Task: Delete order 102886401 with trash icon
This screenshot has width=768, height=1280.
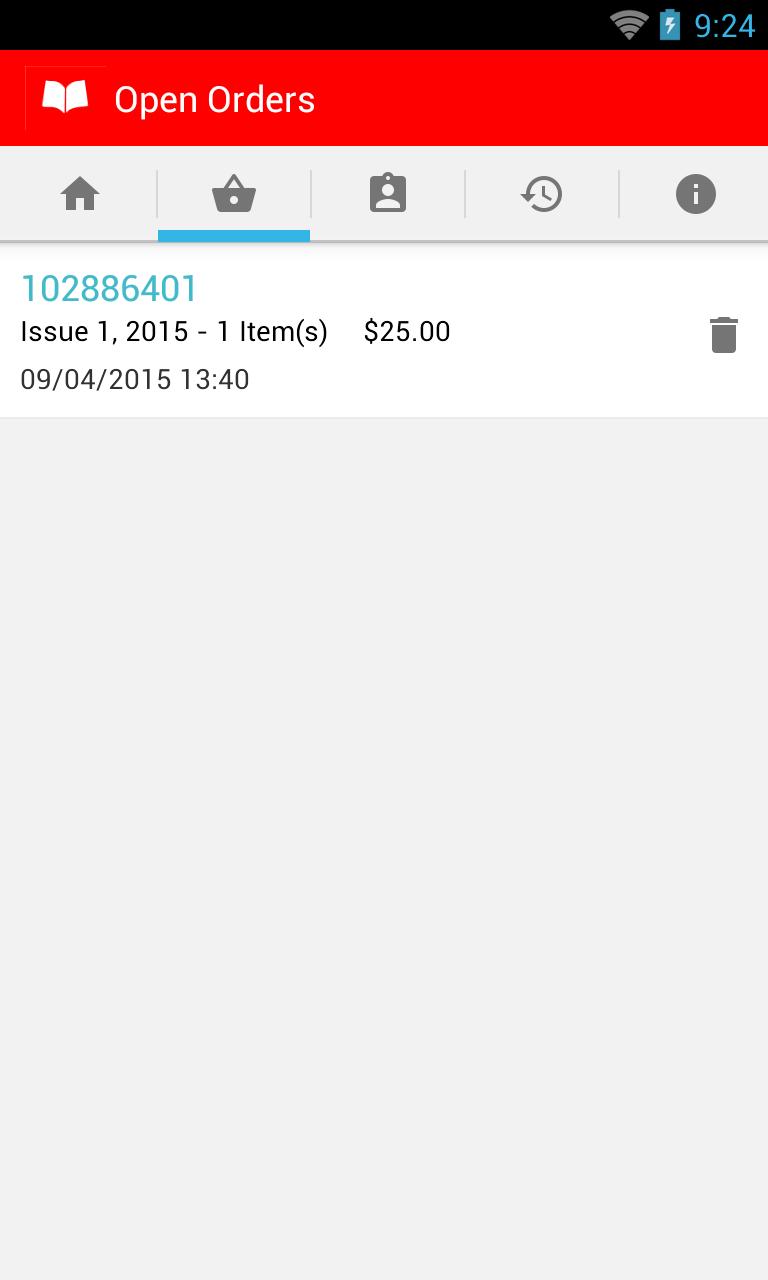Action: pos(723,335)
